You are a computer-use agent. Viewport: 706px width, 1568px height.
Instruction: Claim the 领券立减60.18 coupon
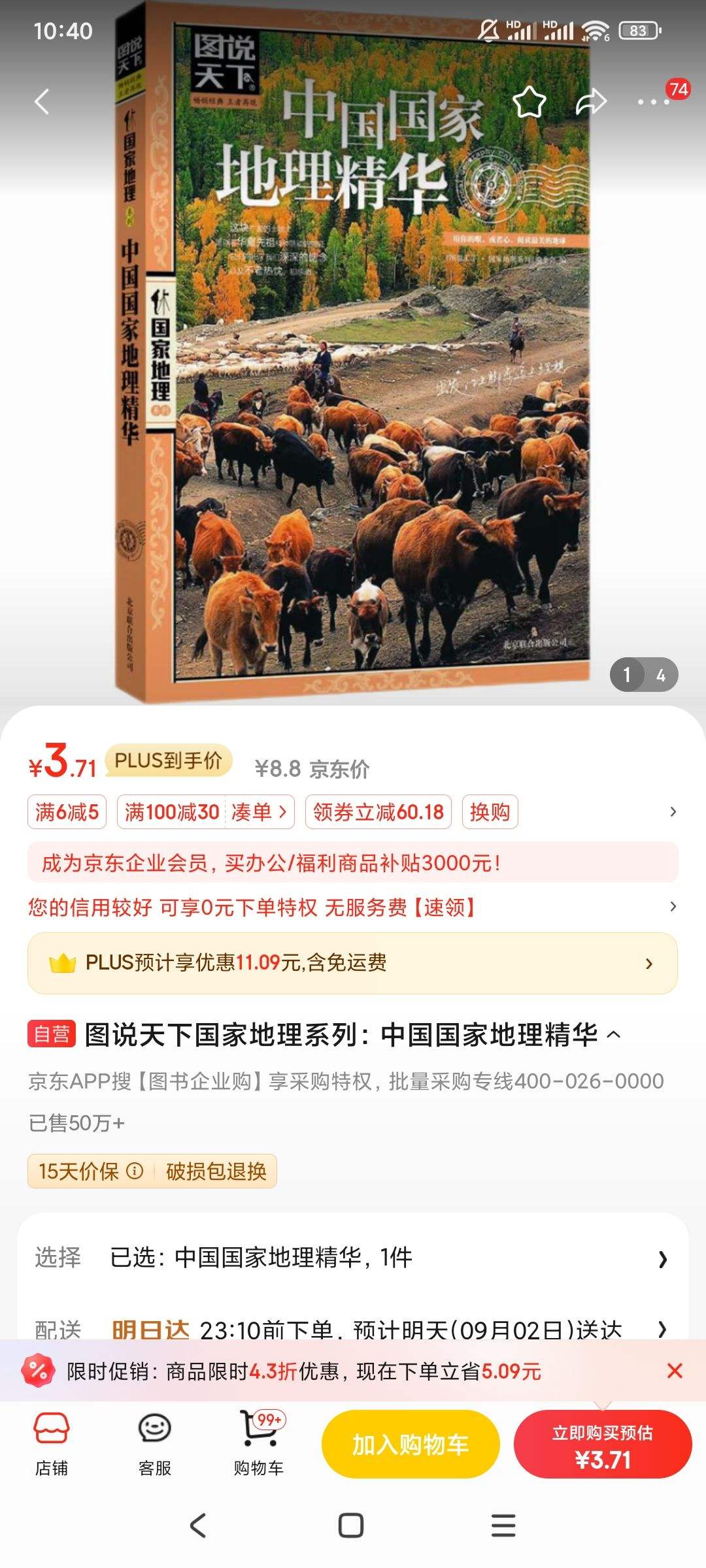click(x=378, y=812)
